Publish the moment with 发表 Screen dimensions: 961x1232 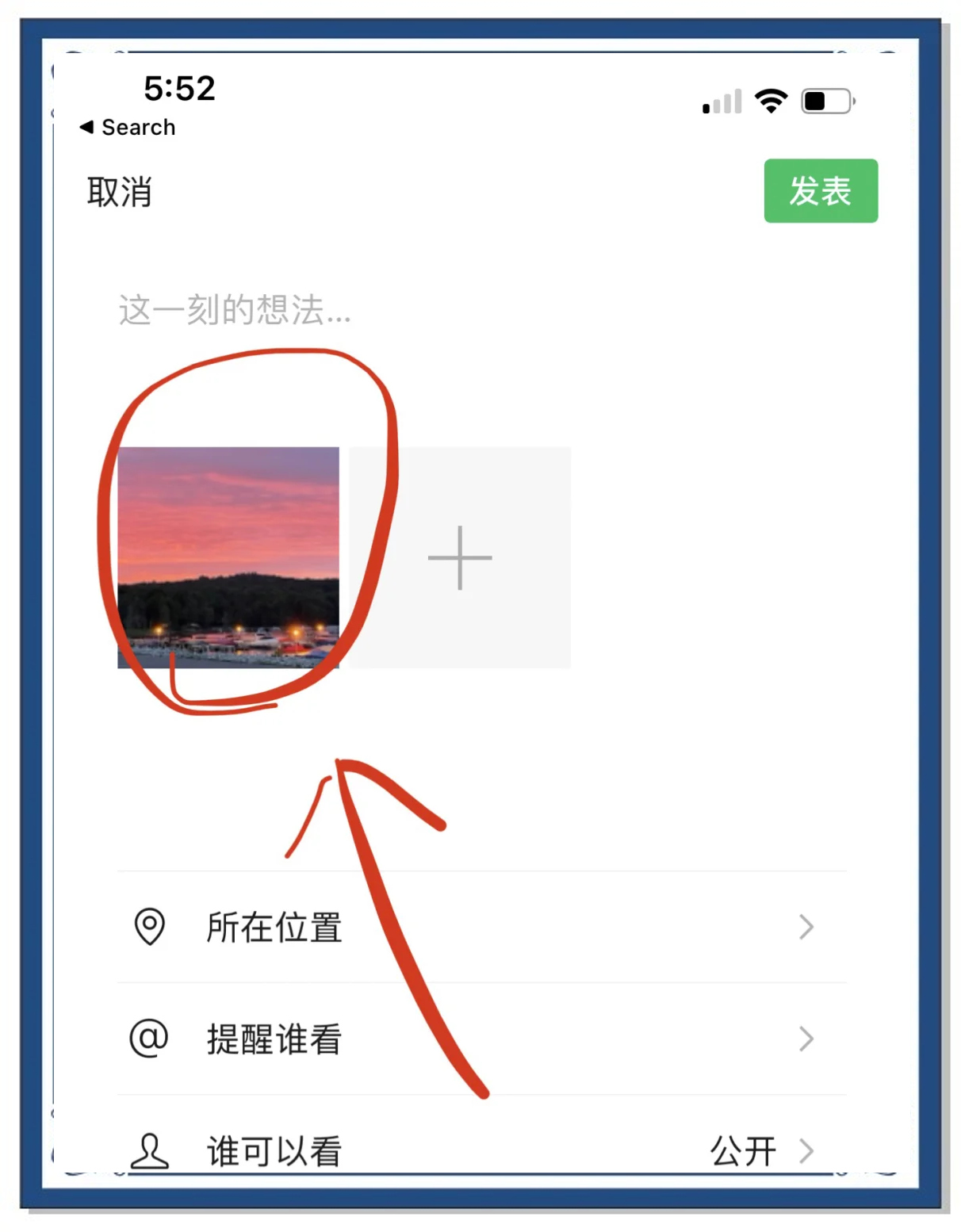click(x=820, y=191)
